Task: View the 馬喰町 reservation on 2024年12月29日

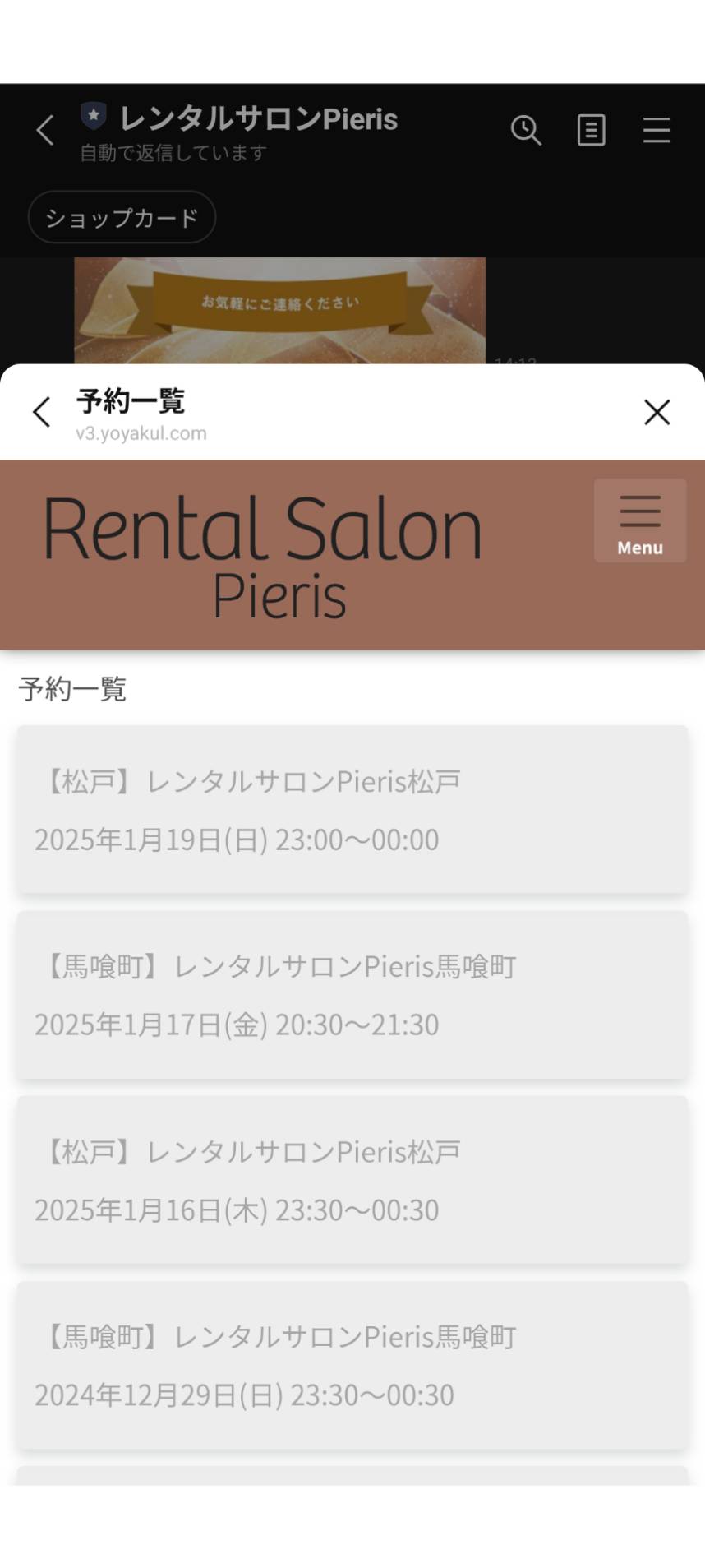Action: click(352, 1365)
